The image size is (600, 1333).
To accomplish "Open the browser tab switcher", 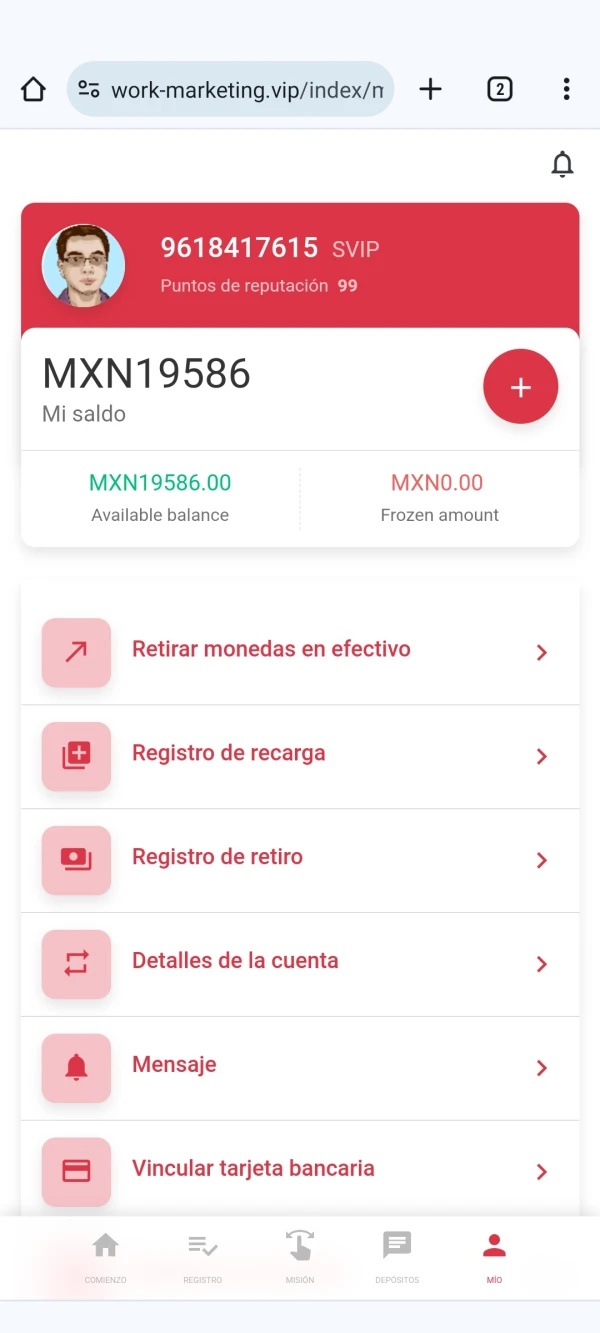I will coord(499,90).
